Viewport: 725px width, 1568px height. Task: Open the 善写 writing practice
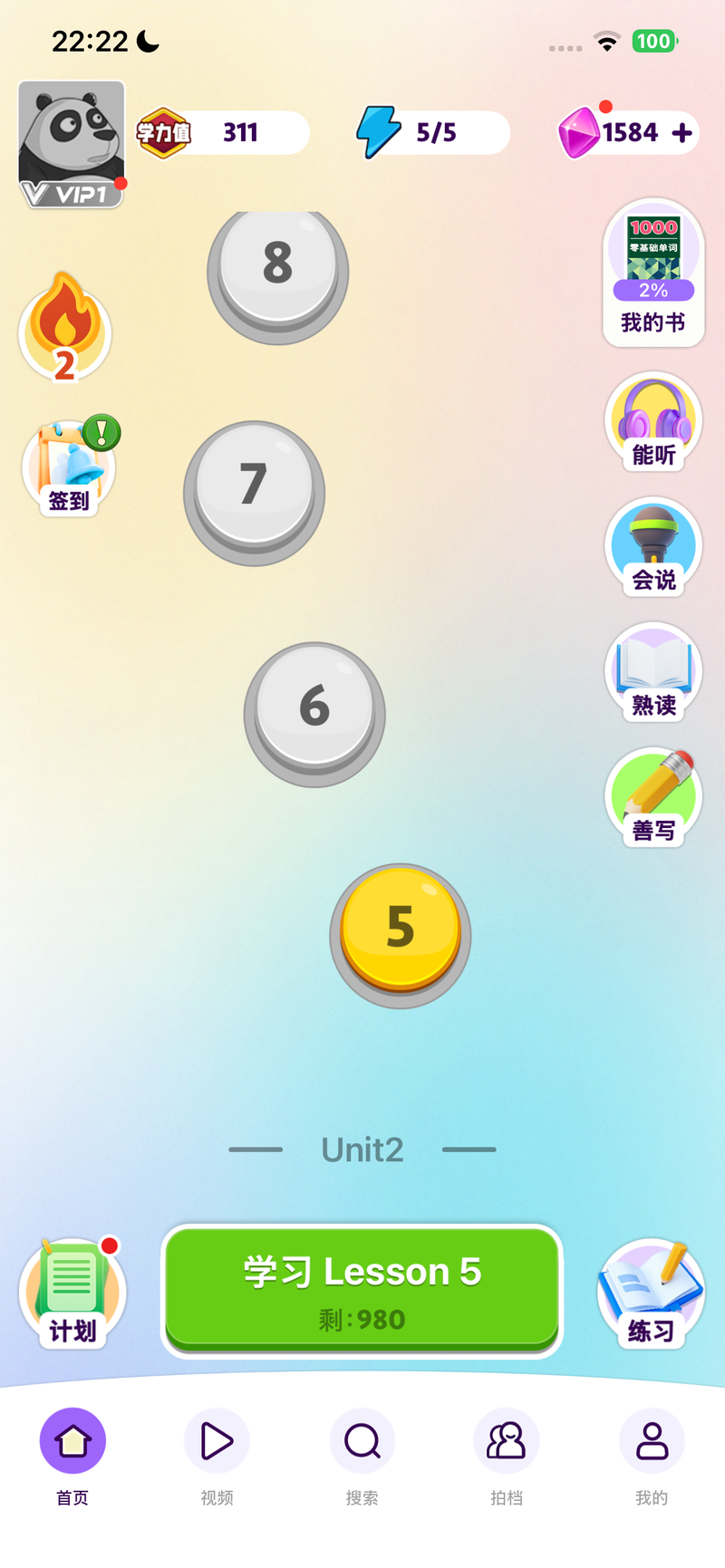pyautogui.click(x=652, y=796)
